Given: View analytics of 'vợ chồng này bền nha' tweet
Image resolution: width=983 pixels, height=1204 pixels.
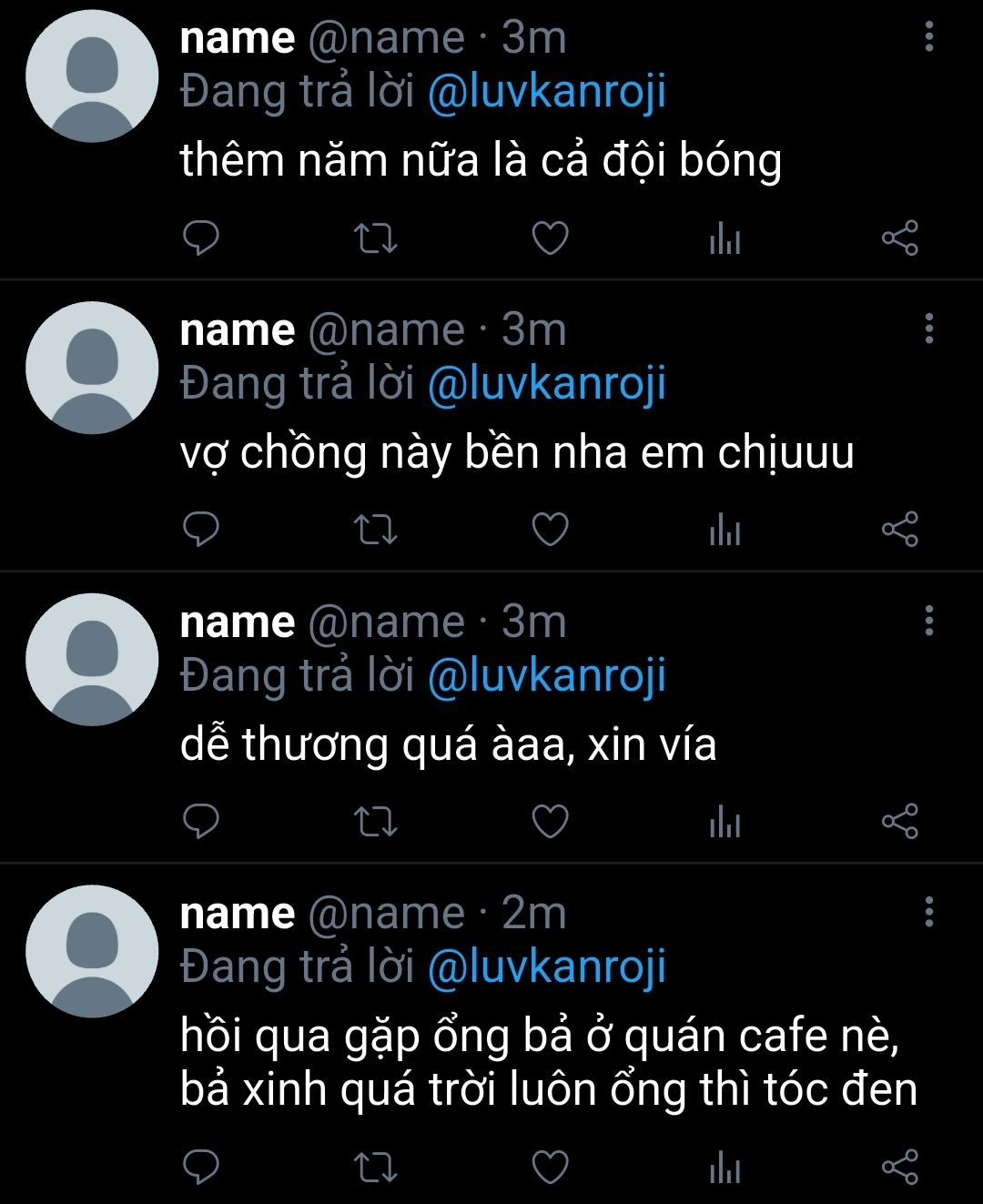Looking at the screenshot, I should coord(725,530).
